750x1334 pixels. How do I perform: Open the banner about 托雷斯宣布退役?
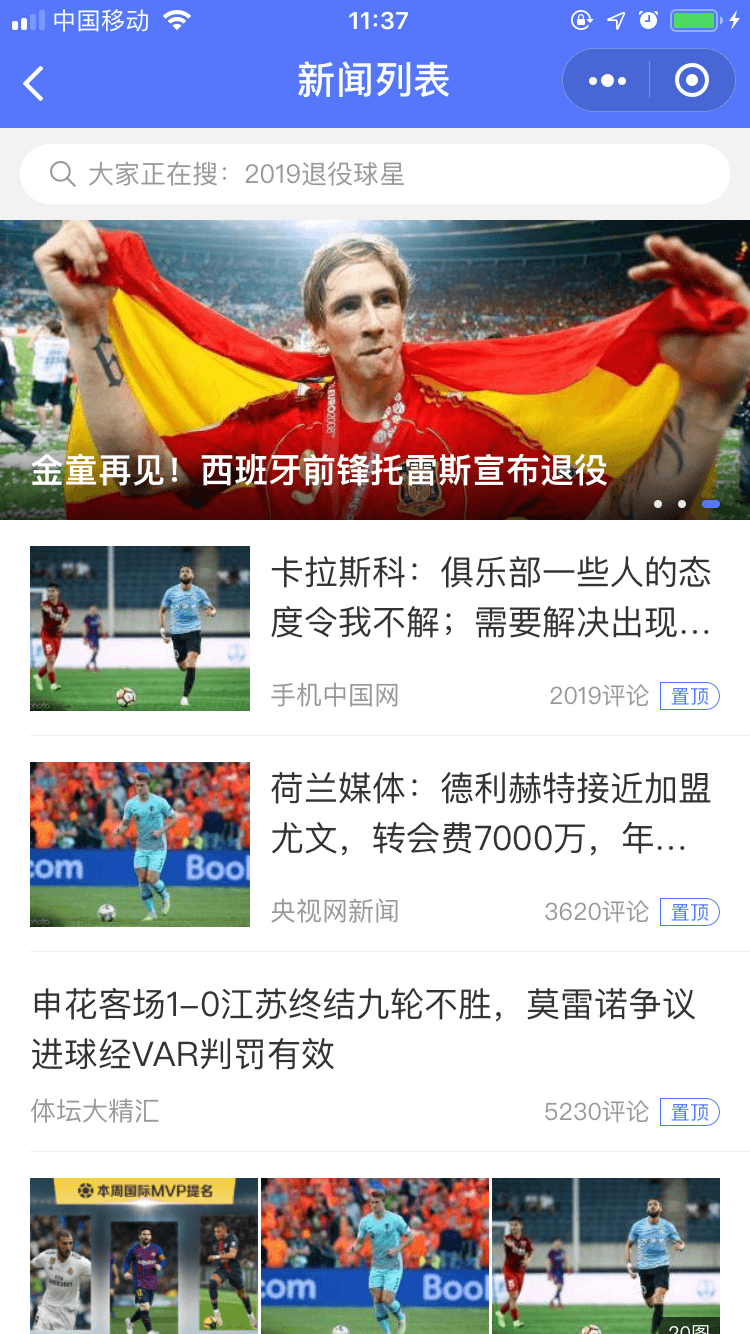coord(375,370)
